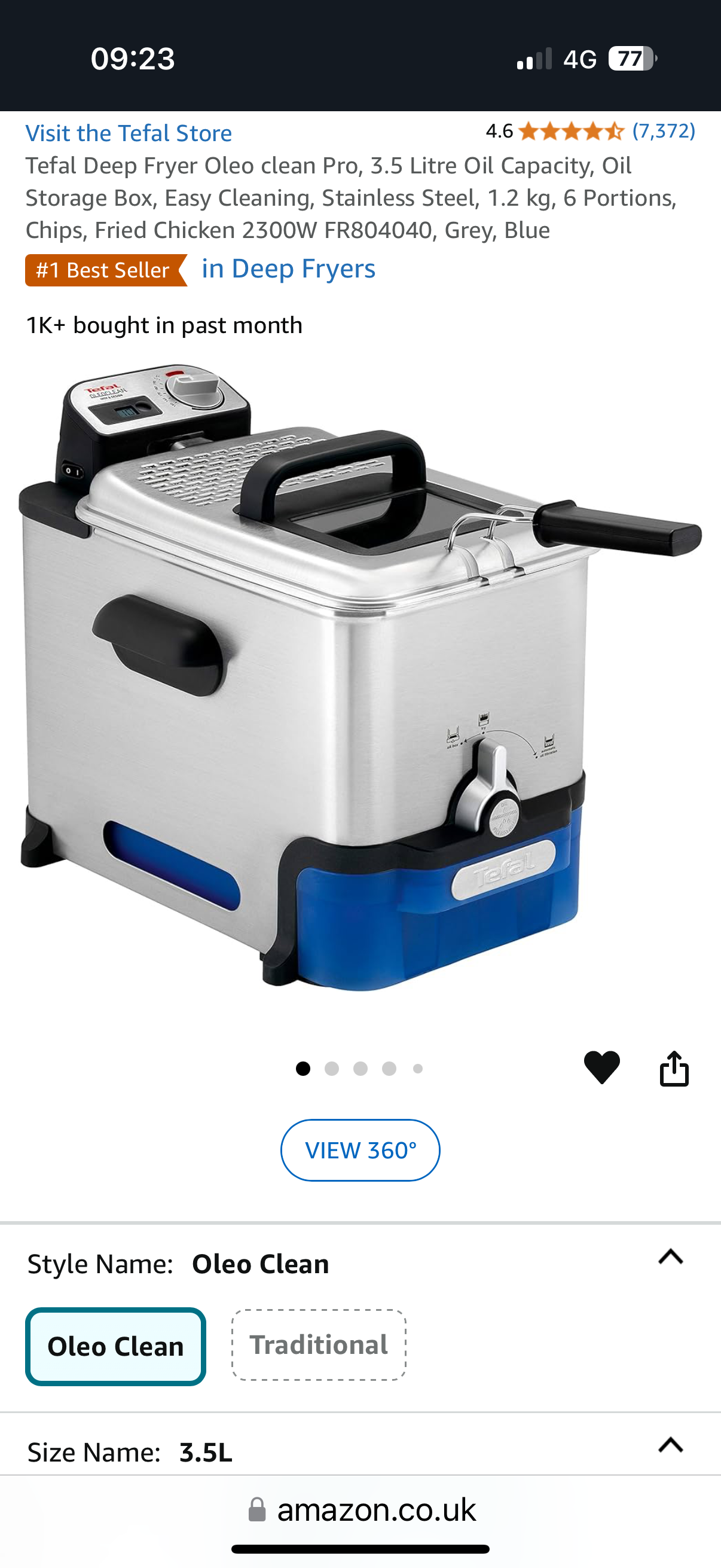Add the fryer to wishlist with heart
This screenshot has height=1568, width=721.
click(x=601, y=1067)
